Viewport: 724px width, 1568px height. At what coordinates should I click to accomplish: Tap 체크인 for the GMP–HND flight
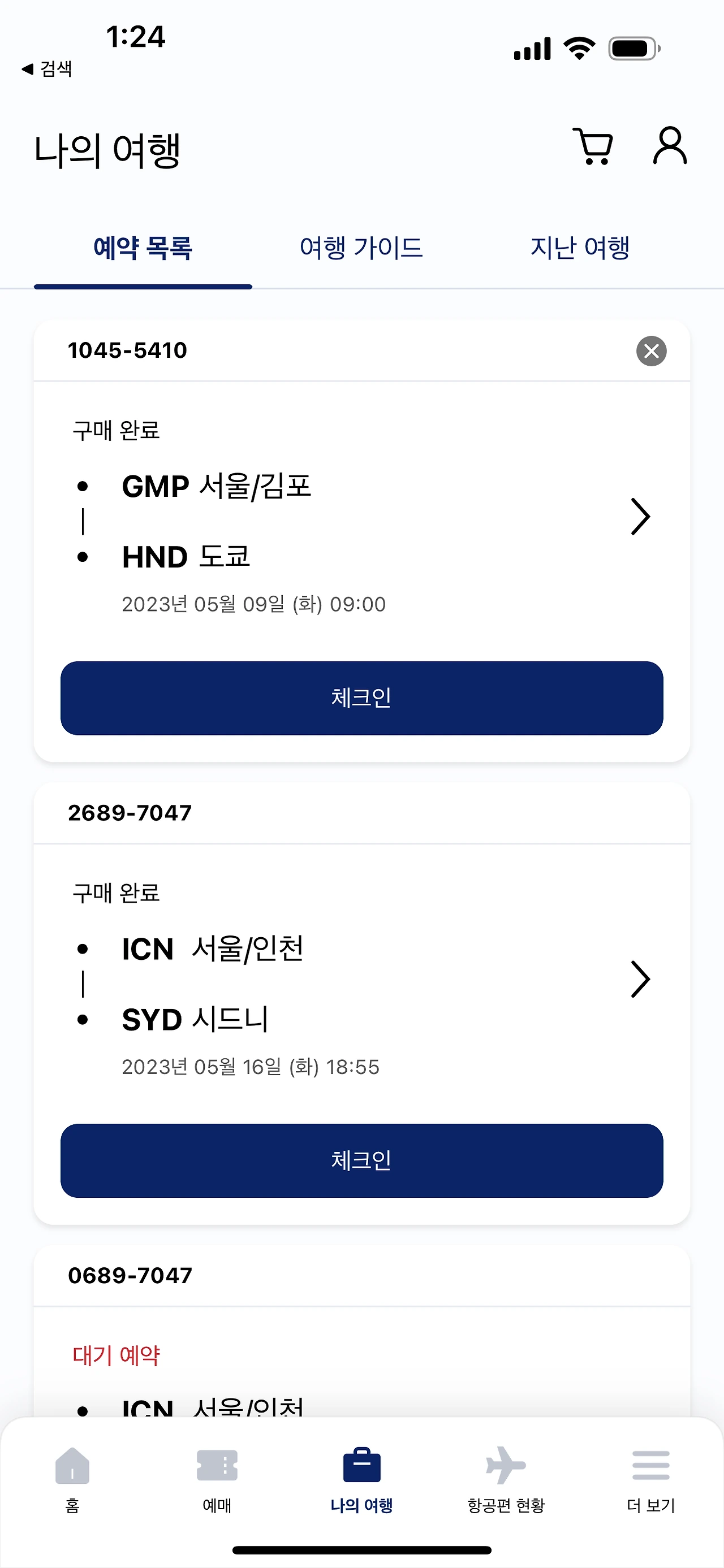pyautogui.click(x=361, y=698)
